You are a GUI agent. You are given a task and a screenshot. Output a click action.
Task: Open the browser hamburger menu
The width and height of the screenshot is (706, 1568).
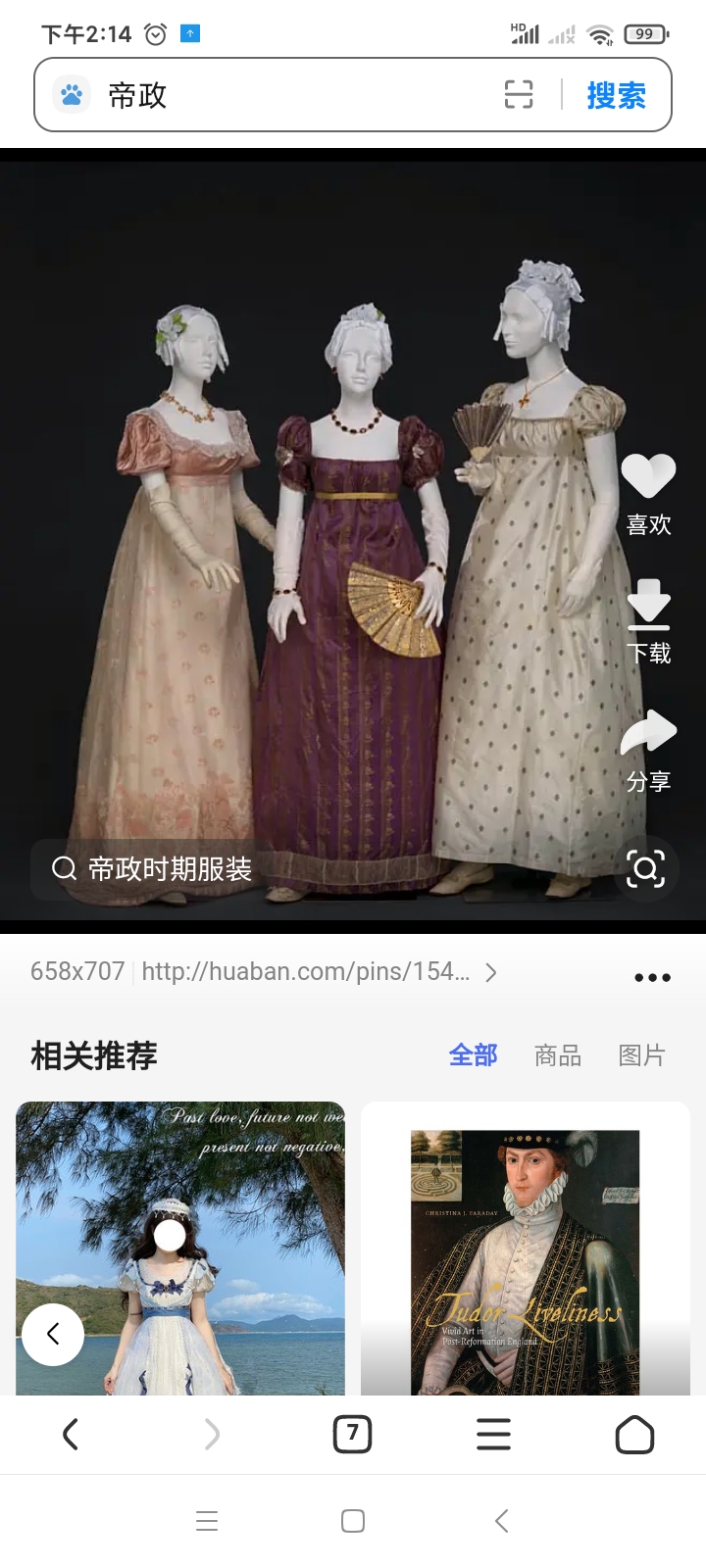pyautogui.click(x=493, y=1435)
